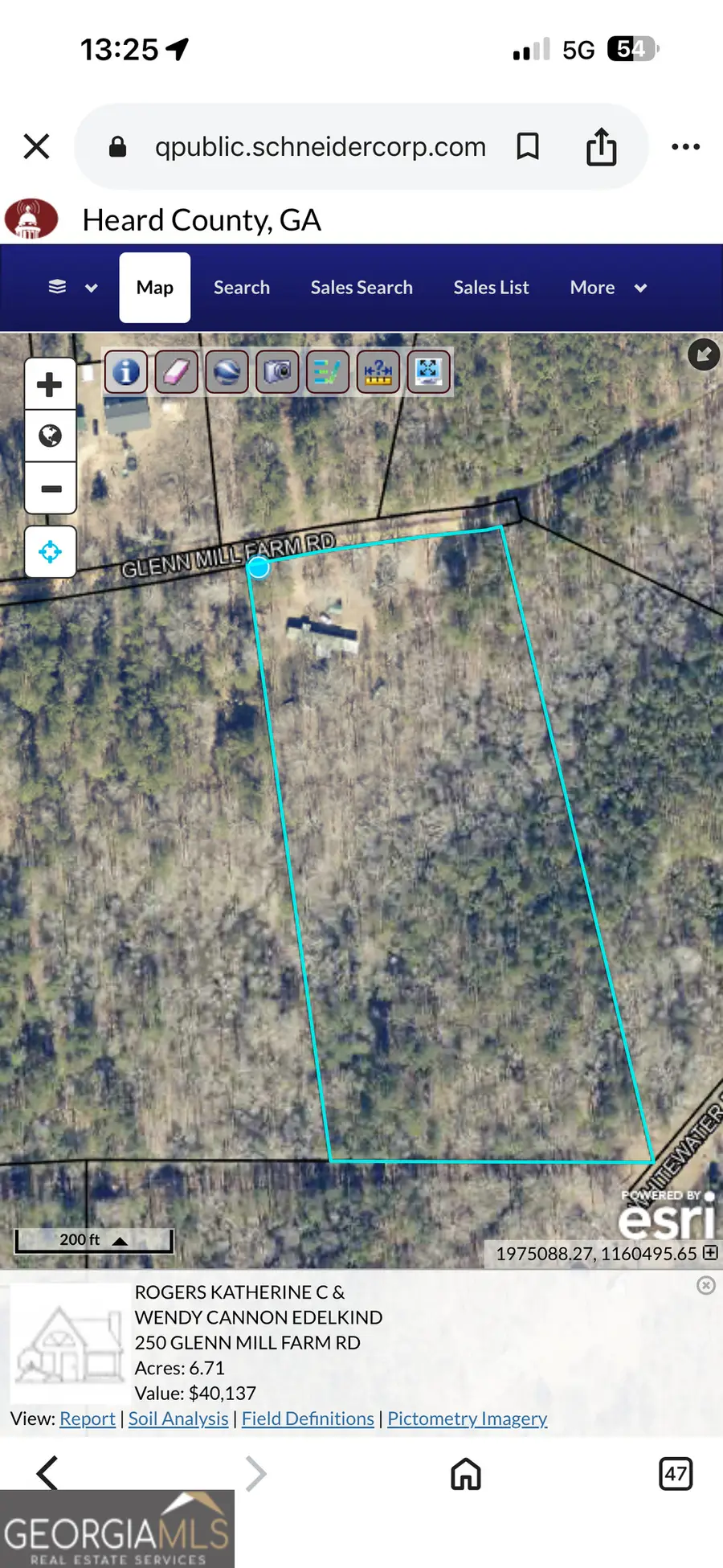Screen dimensions: 723x1568
Task: Switch to the Sales List tab
Action: (x=491, y=287)
